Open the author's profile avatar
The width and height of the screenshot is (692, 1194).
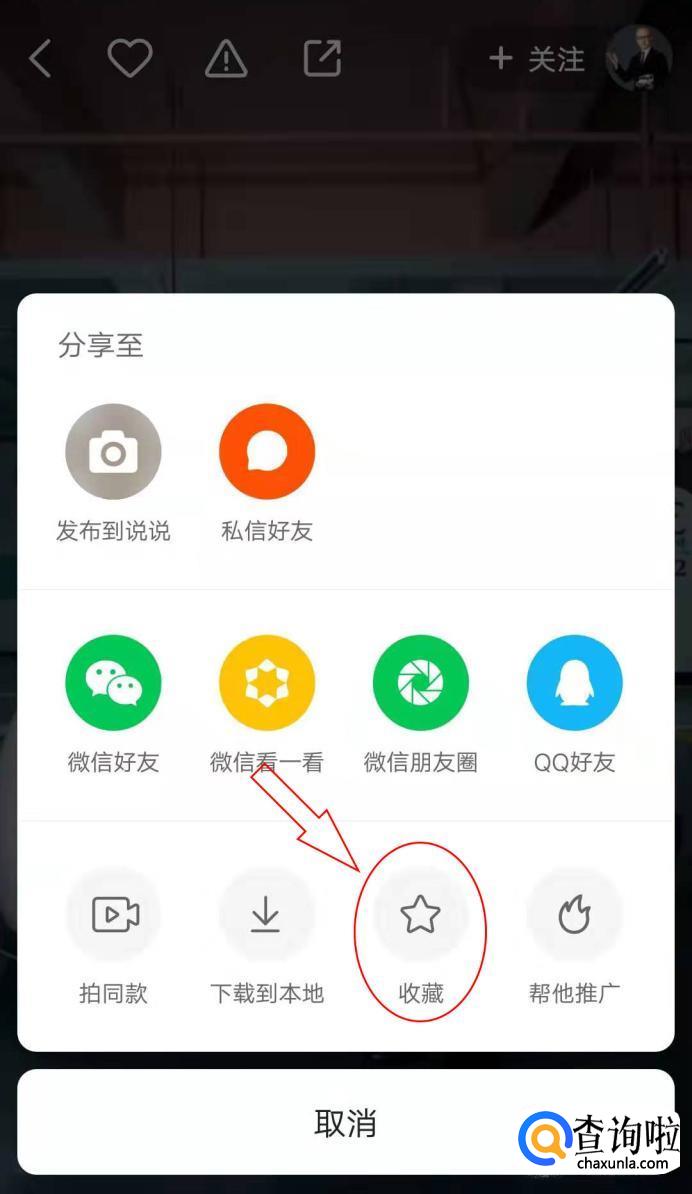pyautogui.click(x=638, y=58)
